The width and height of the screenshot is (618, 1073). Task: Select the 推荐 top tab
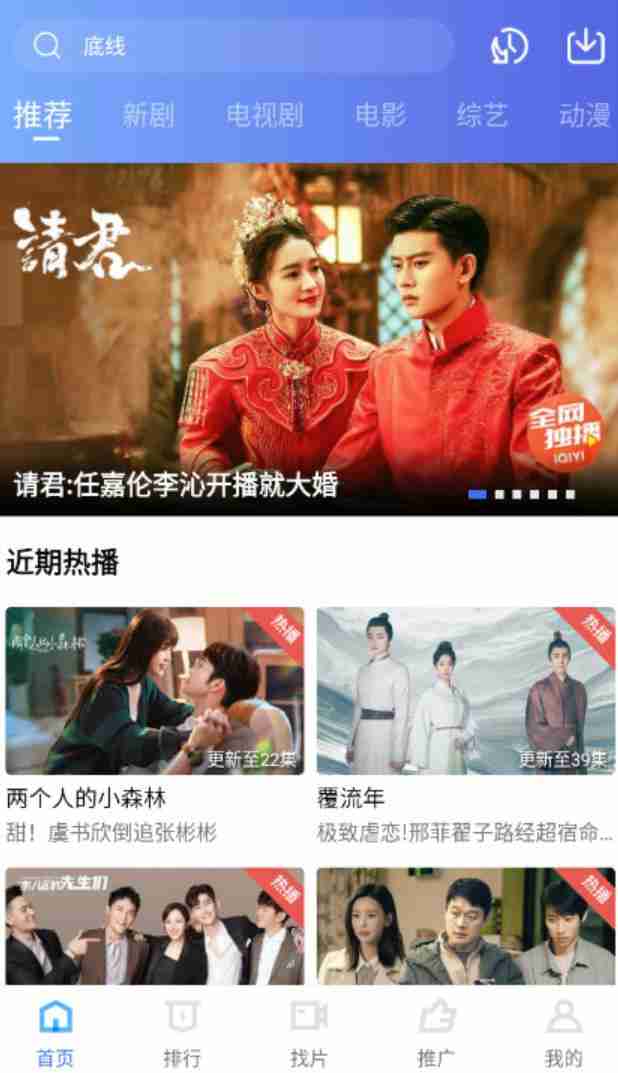42,115
